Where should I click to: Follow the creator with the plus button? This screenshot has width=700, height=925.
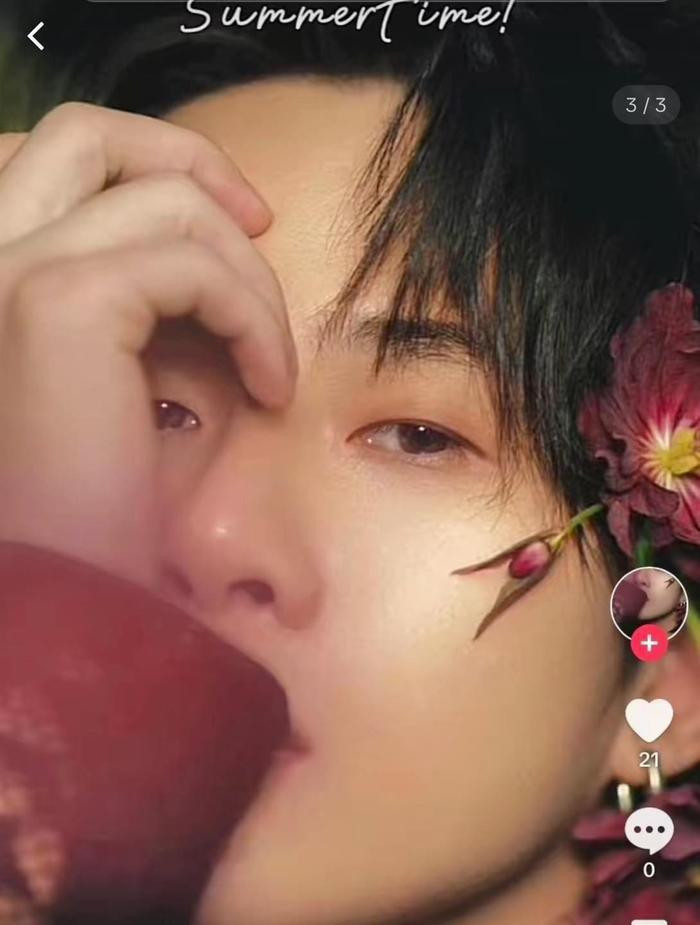coord(649,643)
